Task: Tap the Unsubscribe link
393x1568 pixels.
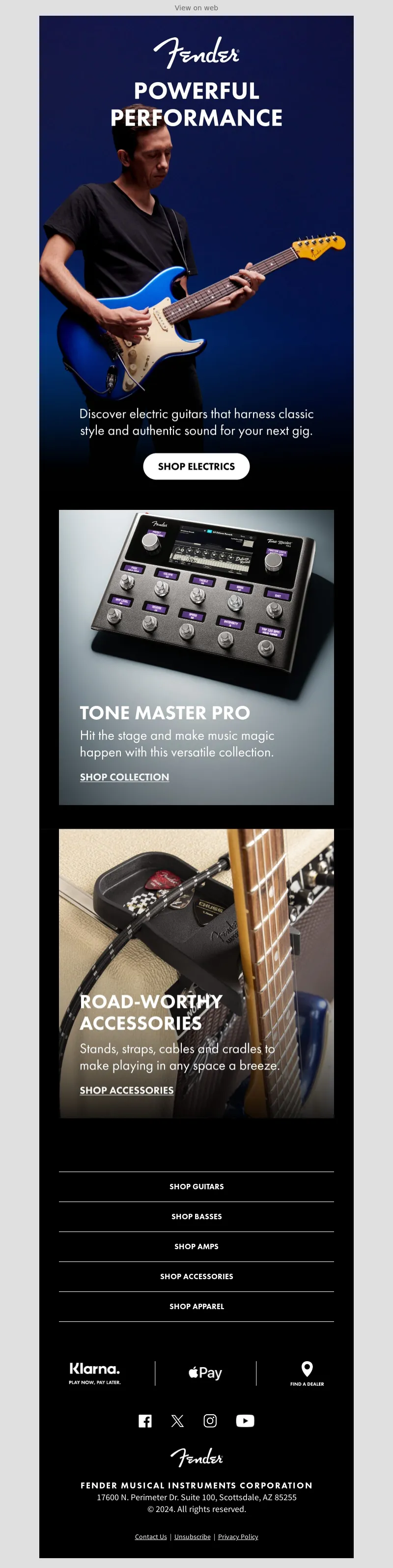Action: (192, 1537)
